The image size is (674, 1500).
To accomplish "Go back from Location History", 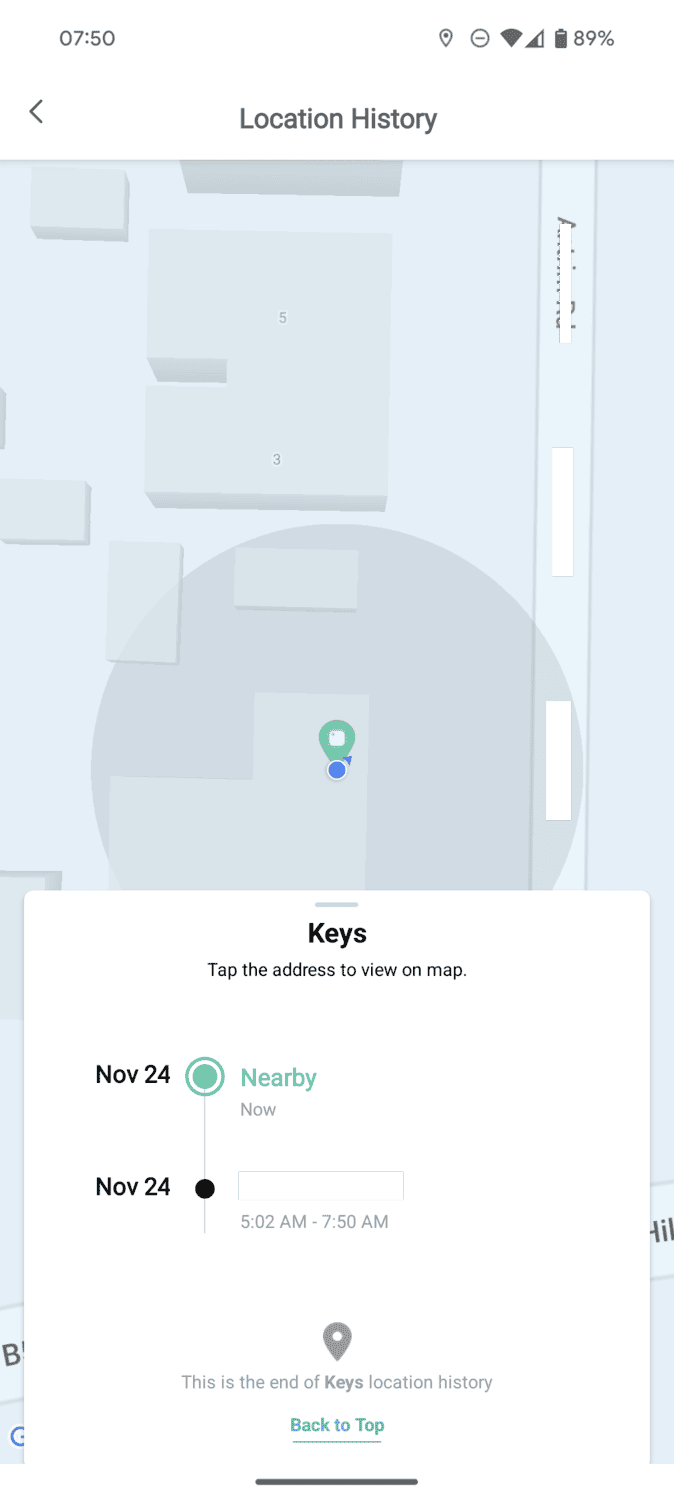I will point(37,112).
